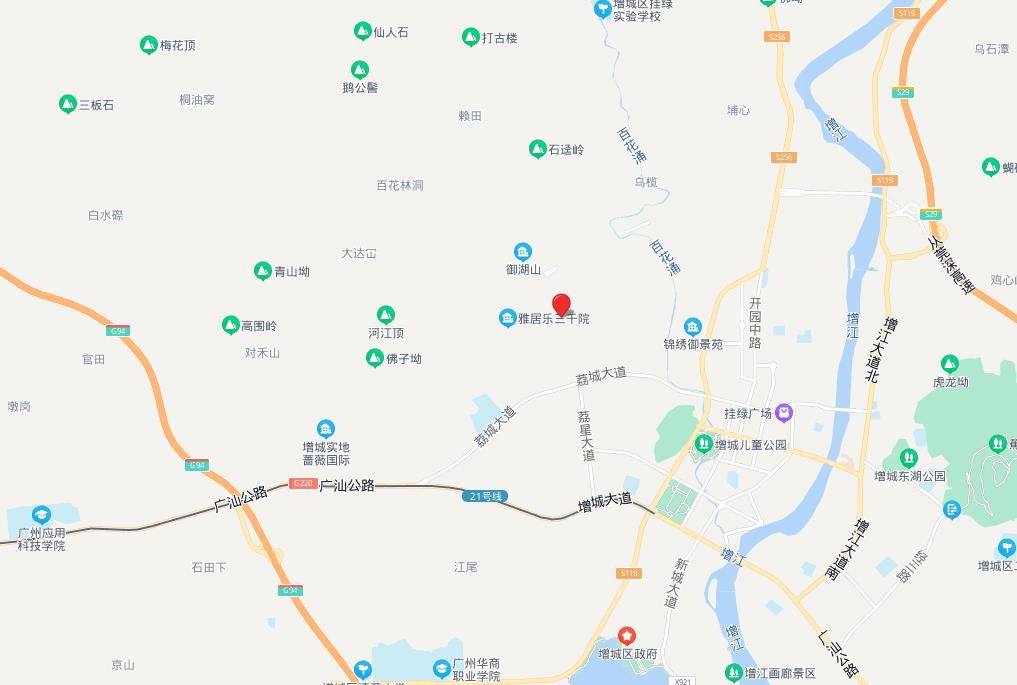Open the 增城实地蔷薇国际 marker
Screen dimensions: 1017x685
(326, 429)
